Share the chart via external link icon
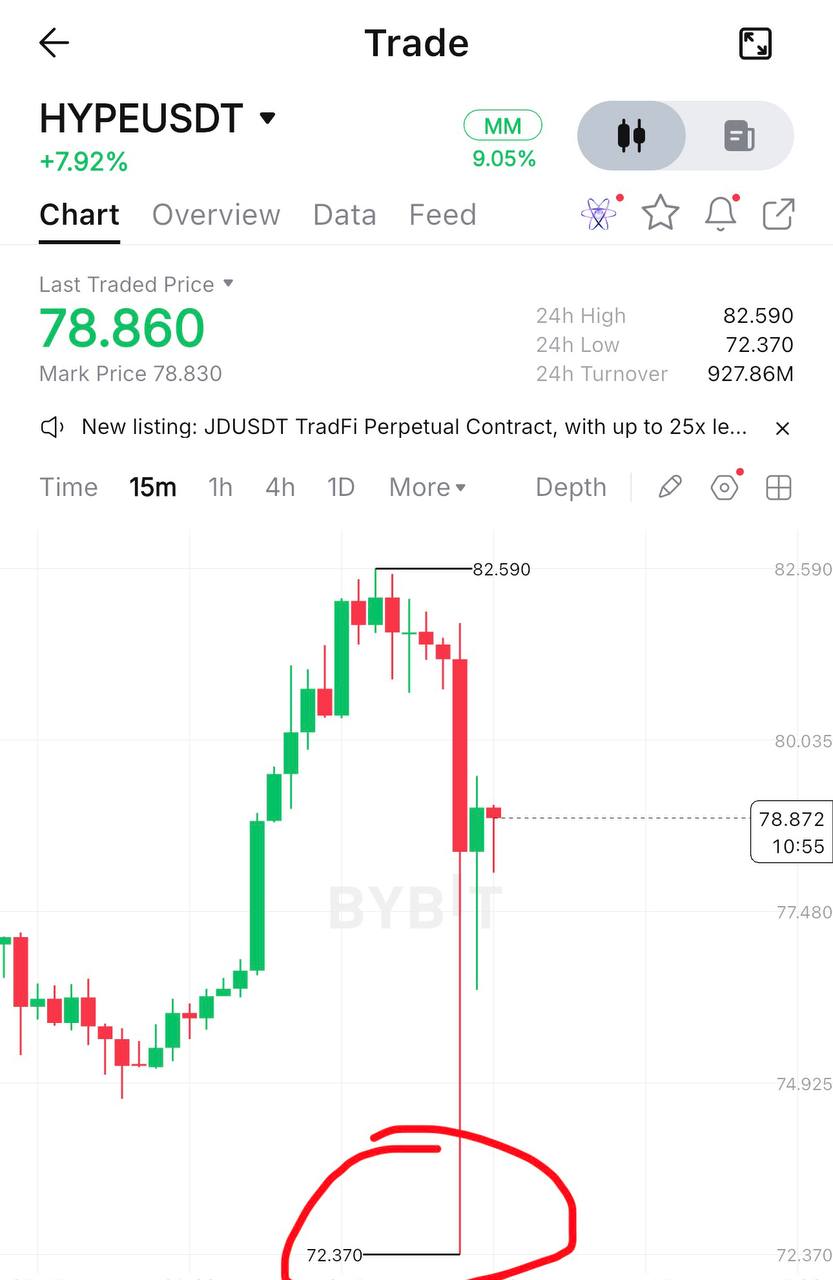Screen dimensions: 833x1280 [779, 214]
